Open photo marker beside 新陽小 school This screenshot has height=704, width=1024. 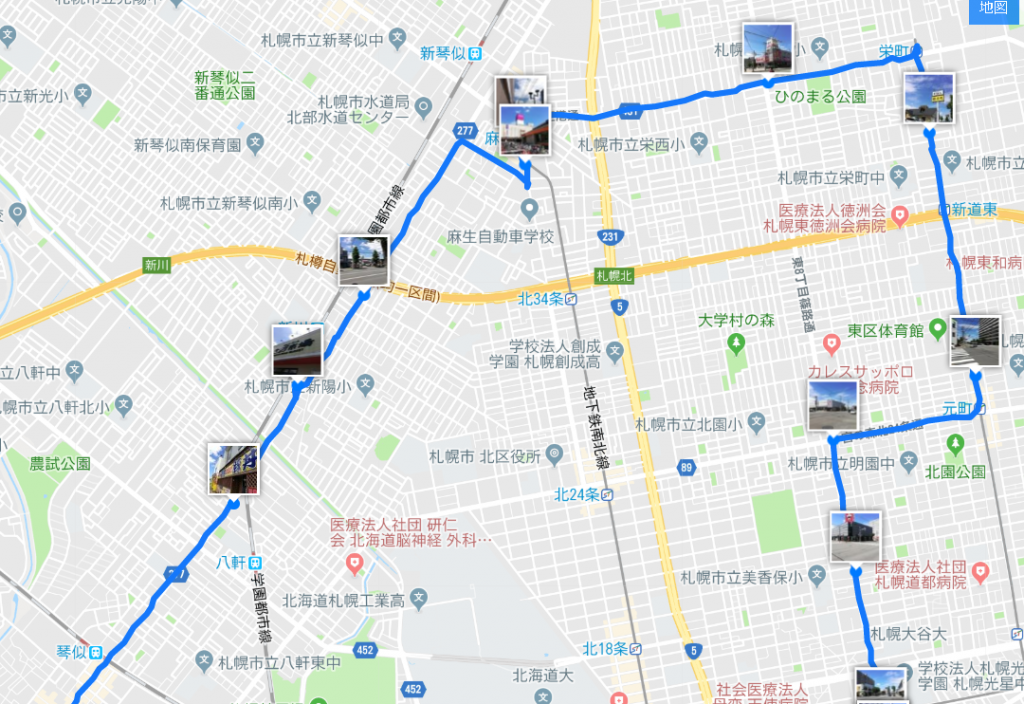tap(297, 350)
